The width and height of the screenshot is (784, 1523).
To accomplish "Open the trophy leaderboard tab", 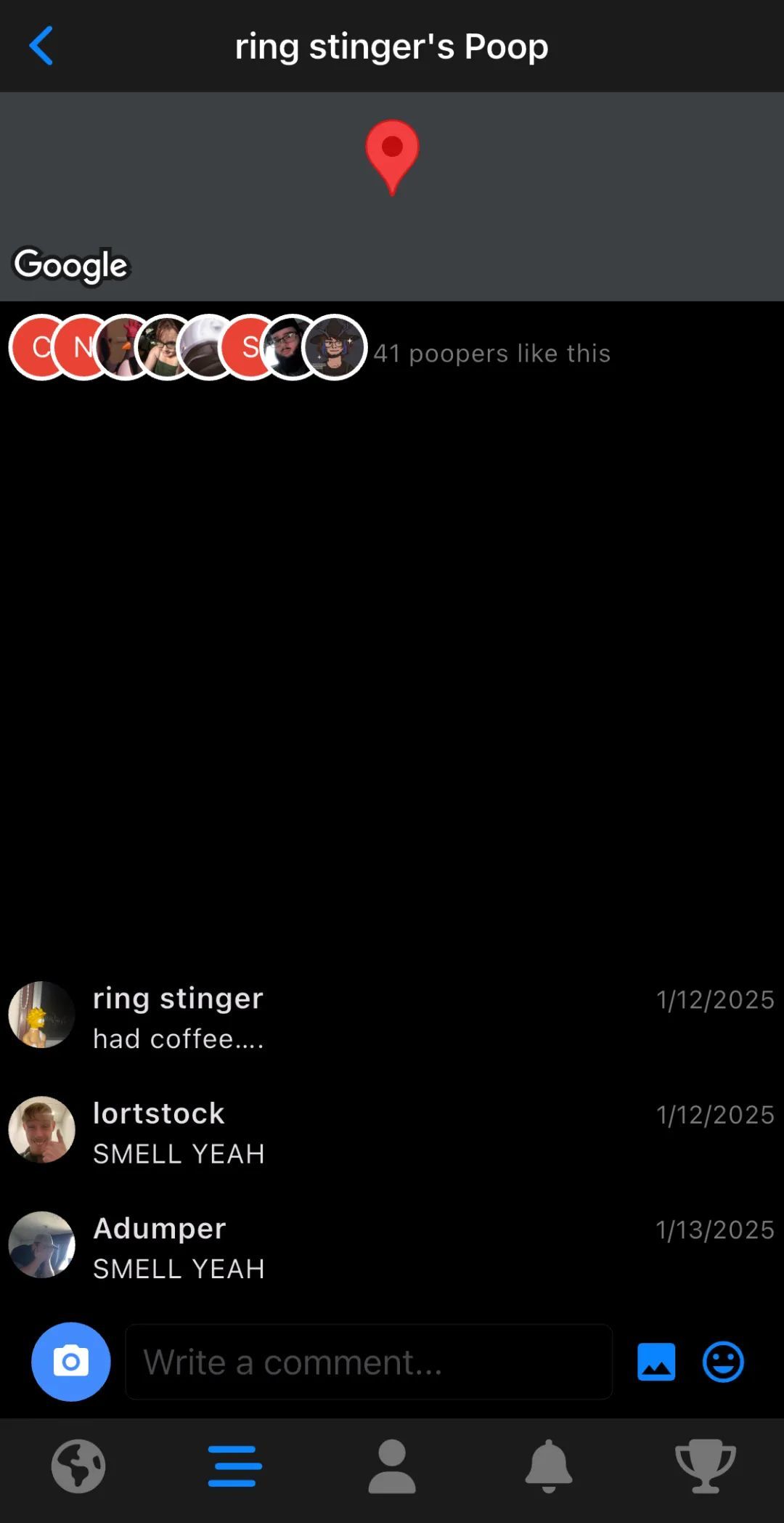I will pos(705,1466).
